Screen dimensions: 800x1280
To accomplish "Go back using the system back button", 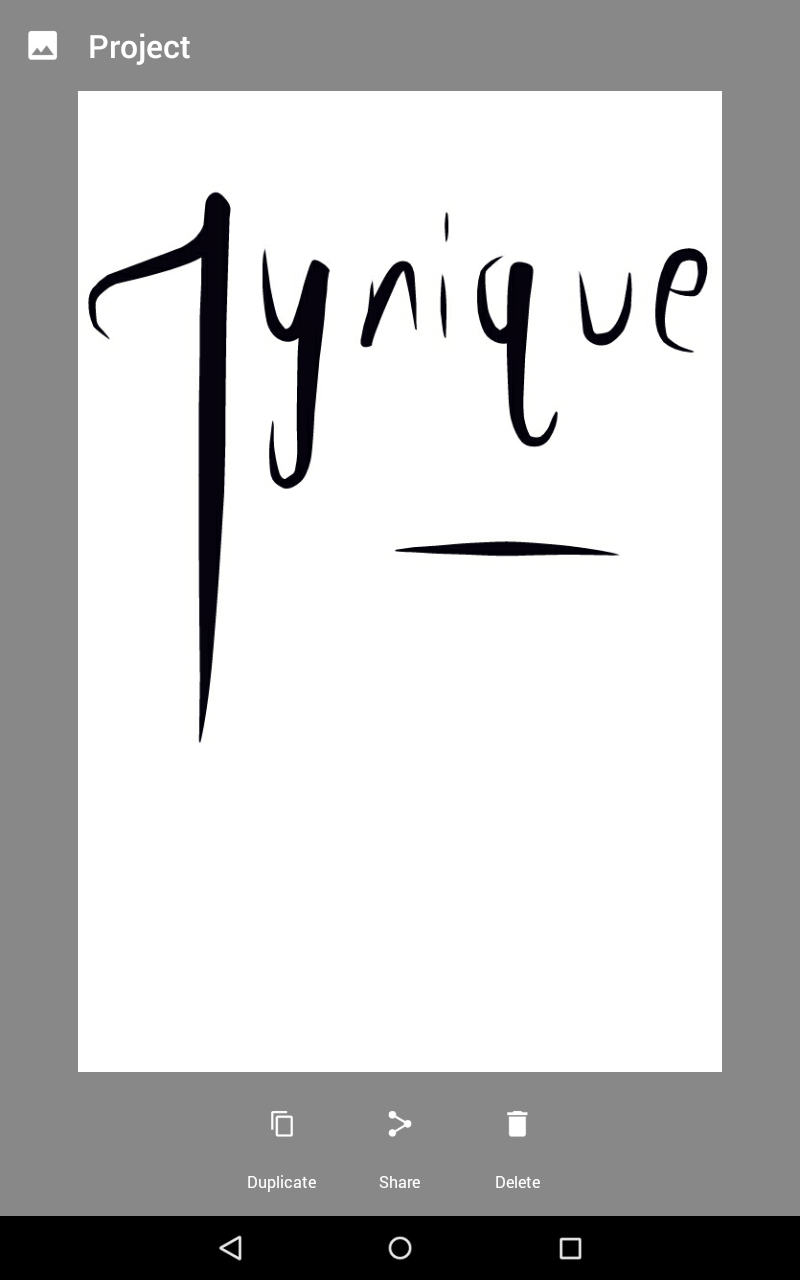I will coord(231,1247).
